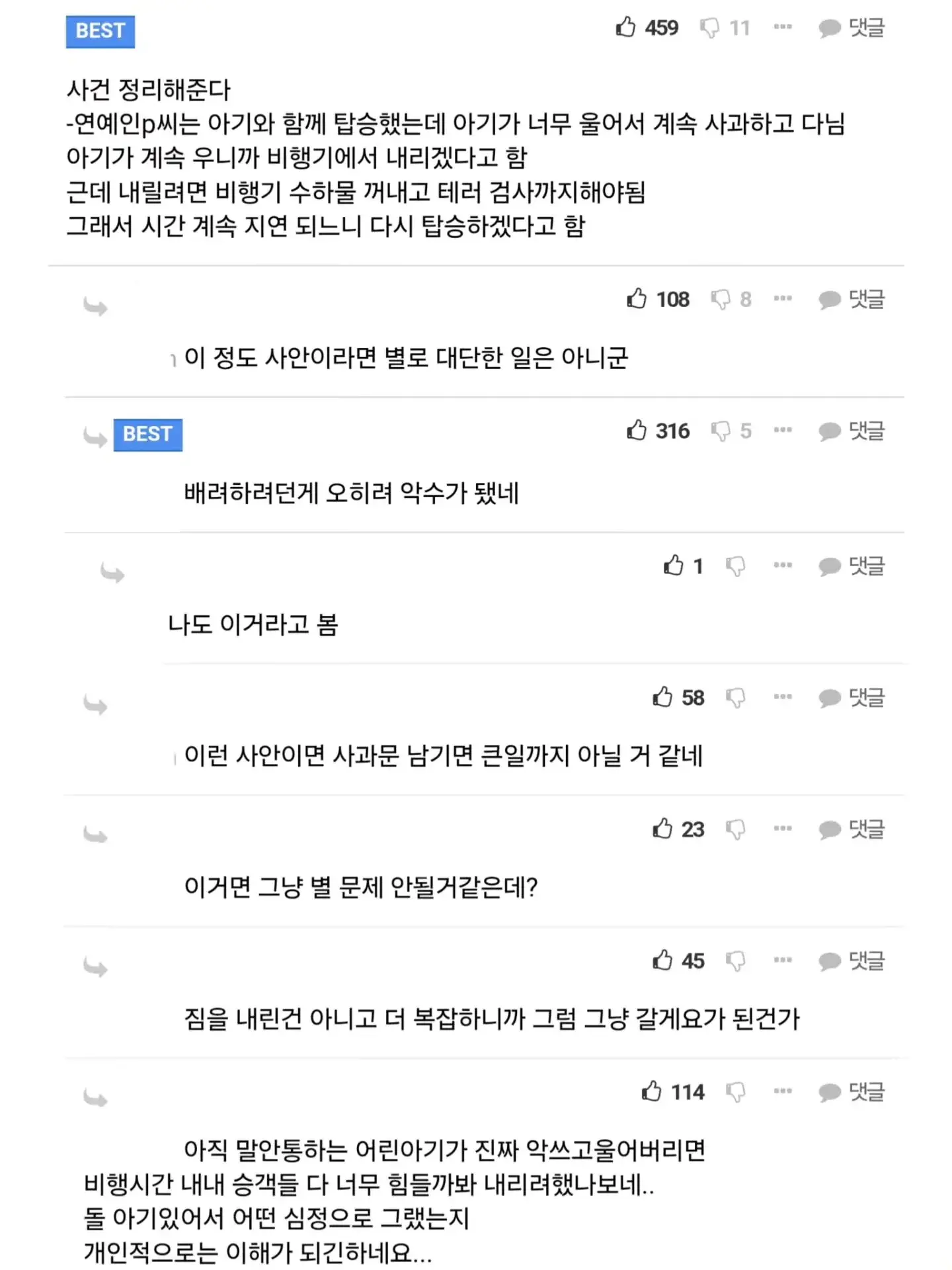952x1270 pixels.
Task: Dislike the 짐을 내린건 아니고 reply
Action: (x=735, y=961)
